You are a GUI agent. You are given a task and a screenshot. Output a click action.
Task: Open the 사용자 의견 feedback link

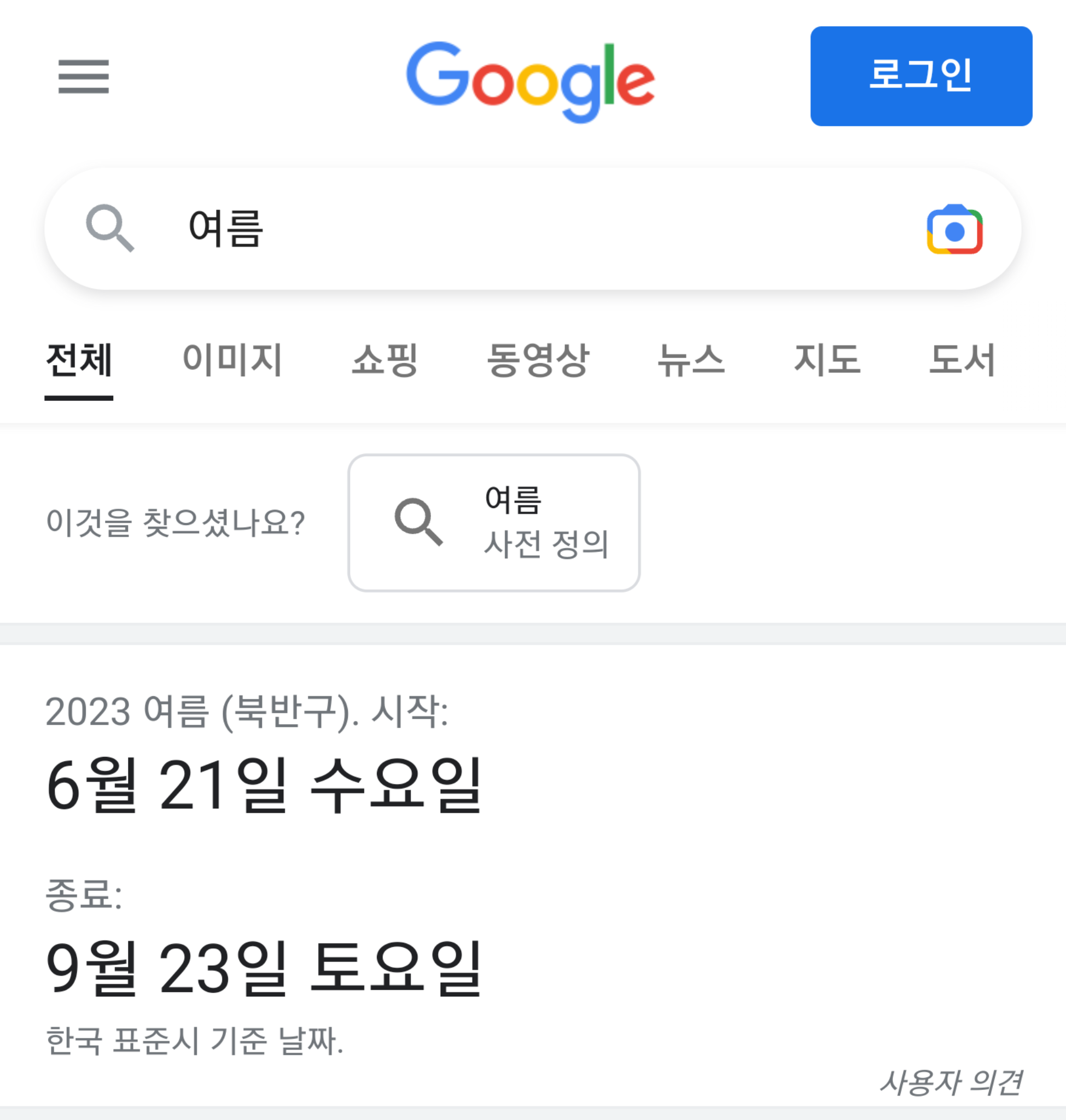coord(951,1082)
